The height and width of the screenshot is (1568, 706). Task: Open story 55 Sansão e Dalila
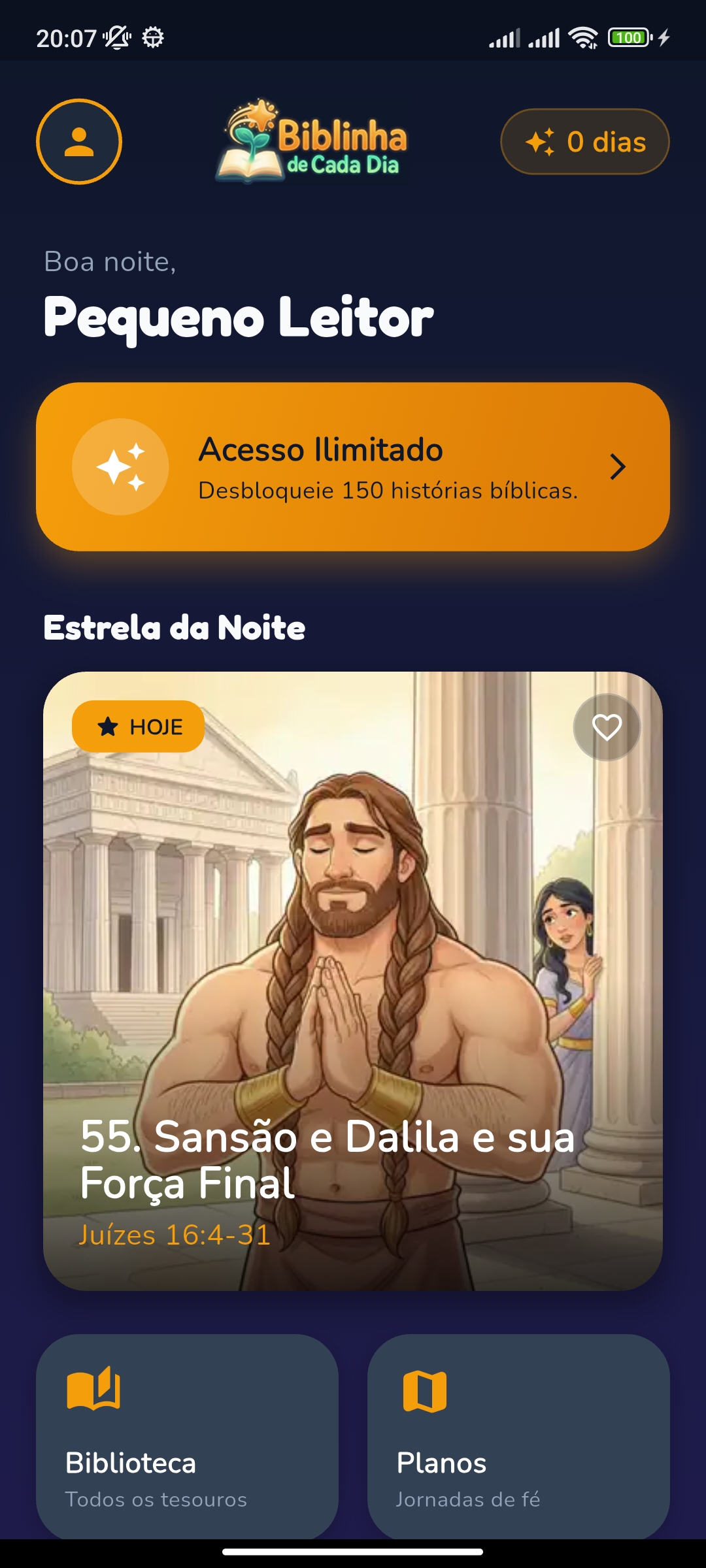[353, 980]
